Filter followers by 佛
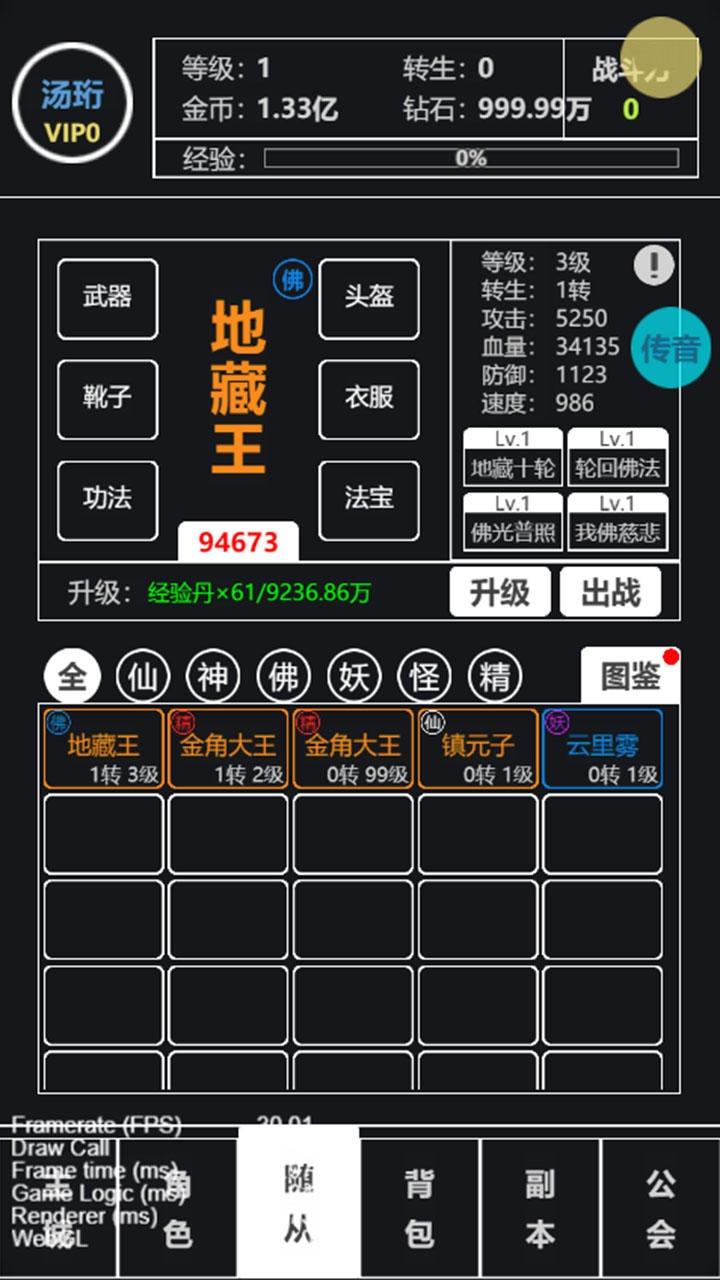 pos(283,678)
